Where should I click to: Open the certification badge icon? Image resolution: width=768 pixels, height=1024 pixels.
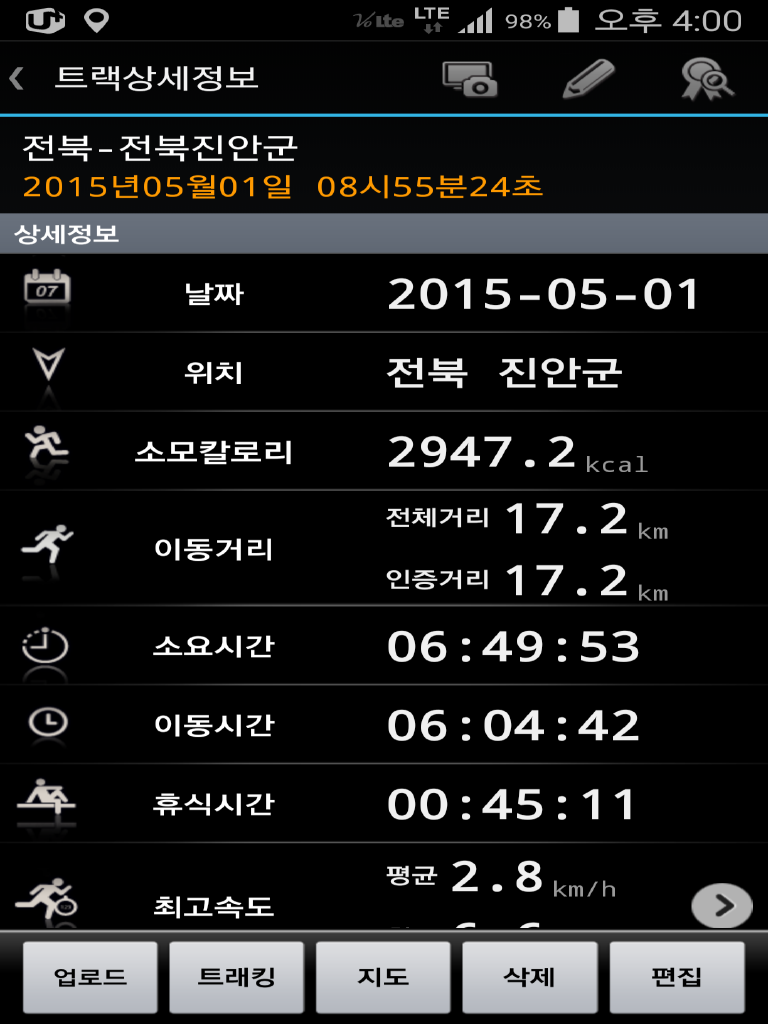[x=706, y=79]
